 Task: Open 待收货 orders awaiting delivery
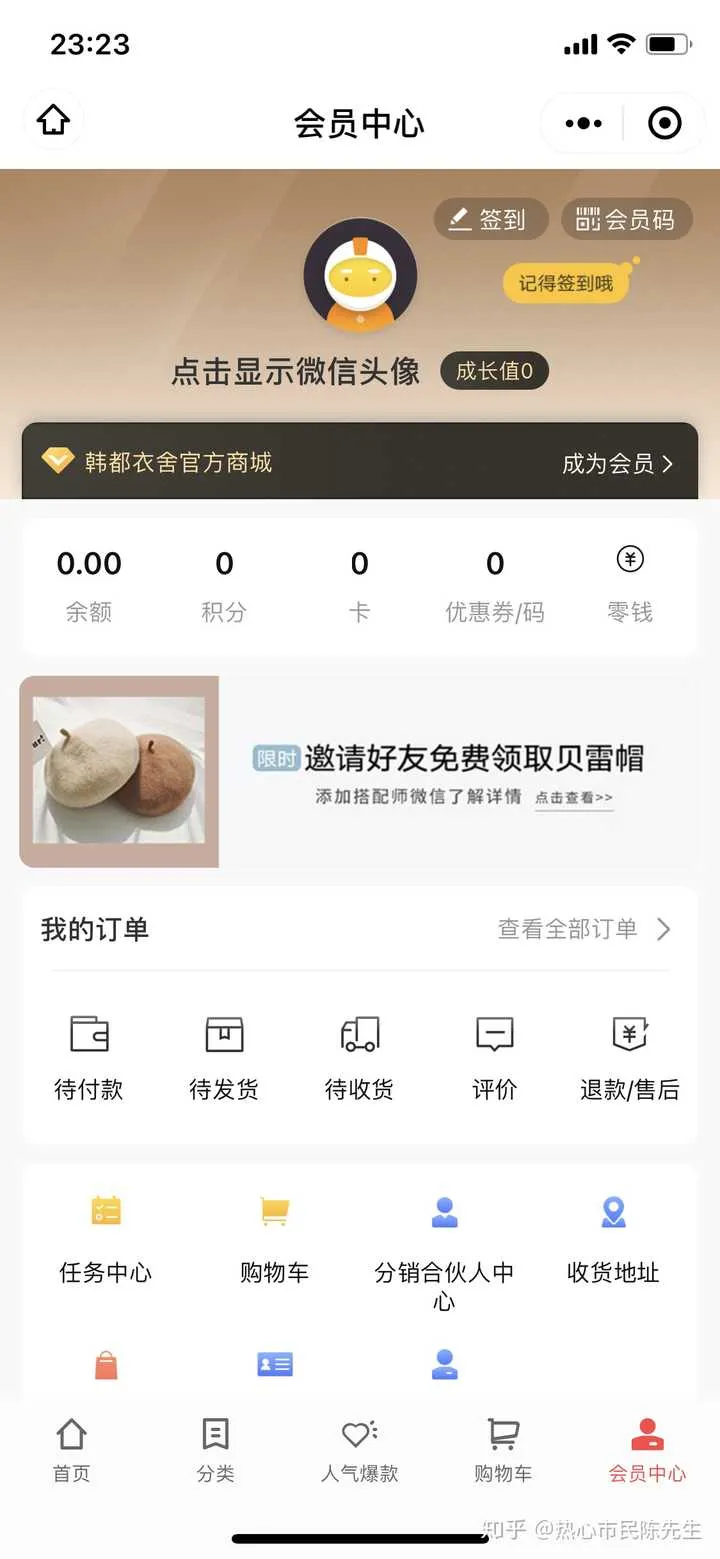click(x=359, y=1058)
